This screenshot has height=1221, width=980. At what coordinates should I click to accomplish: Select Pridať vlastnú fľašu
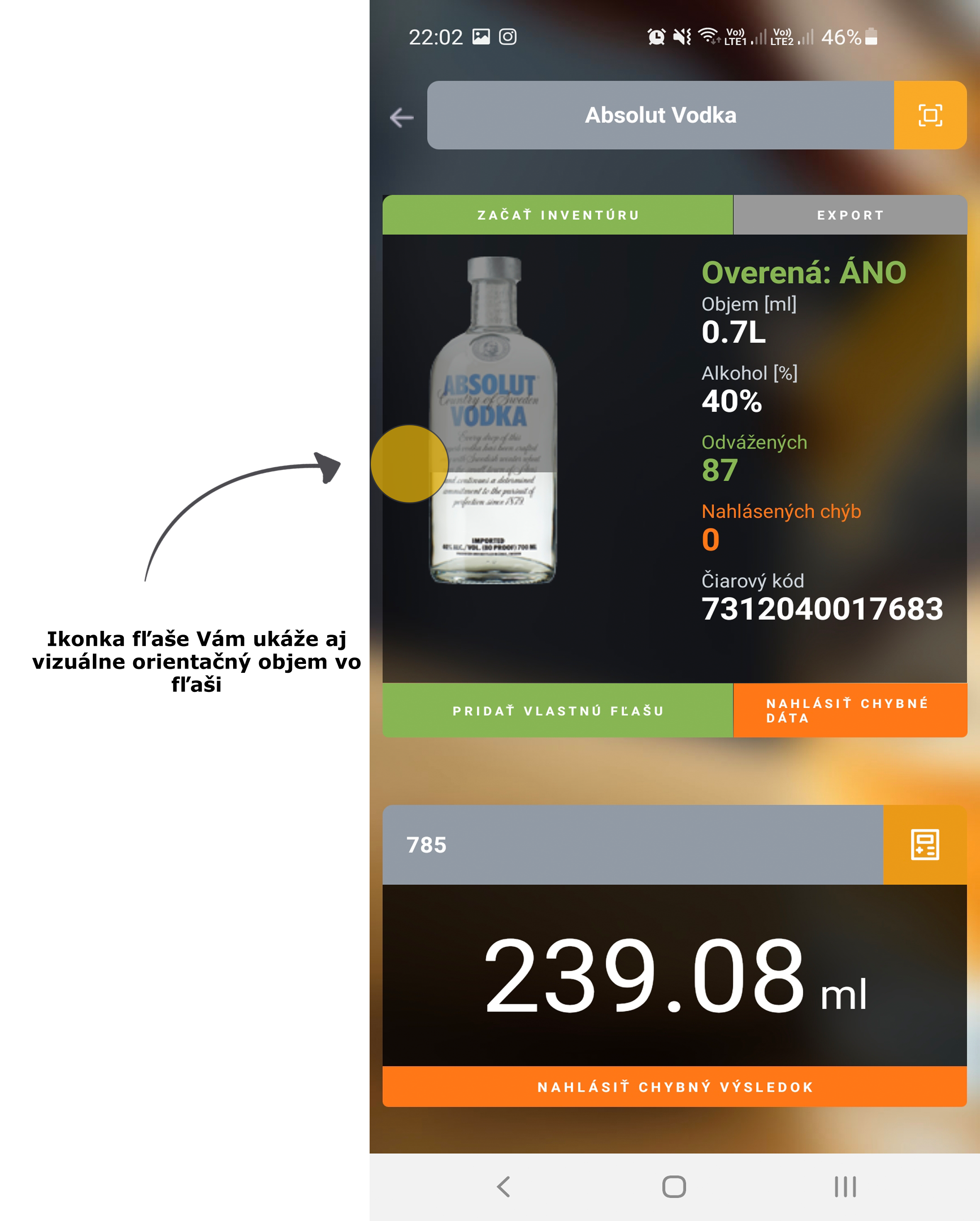(x=558, y=711)
